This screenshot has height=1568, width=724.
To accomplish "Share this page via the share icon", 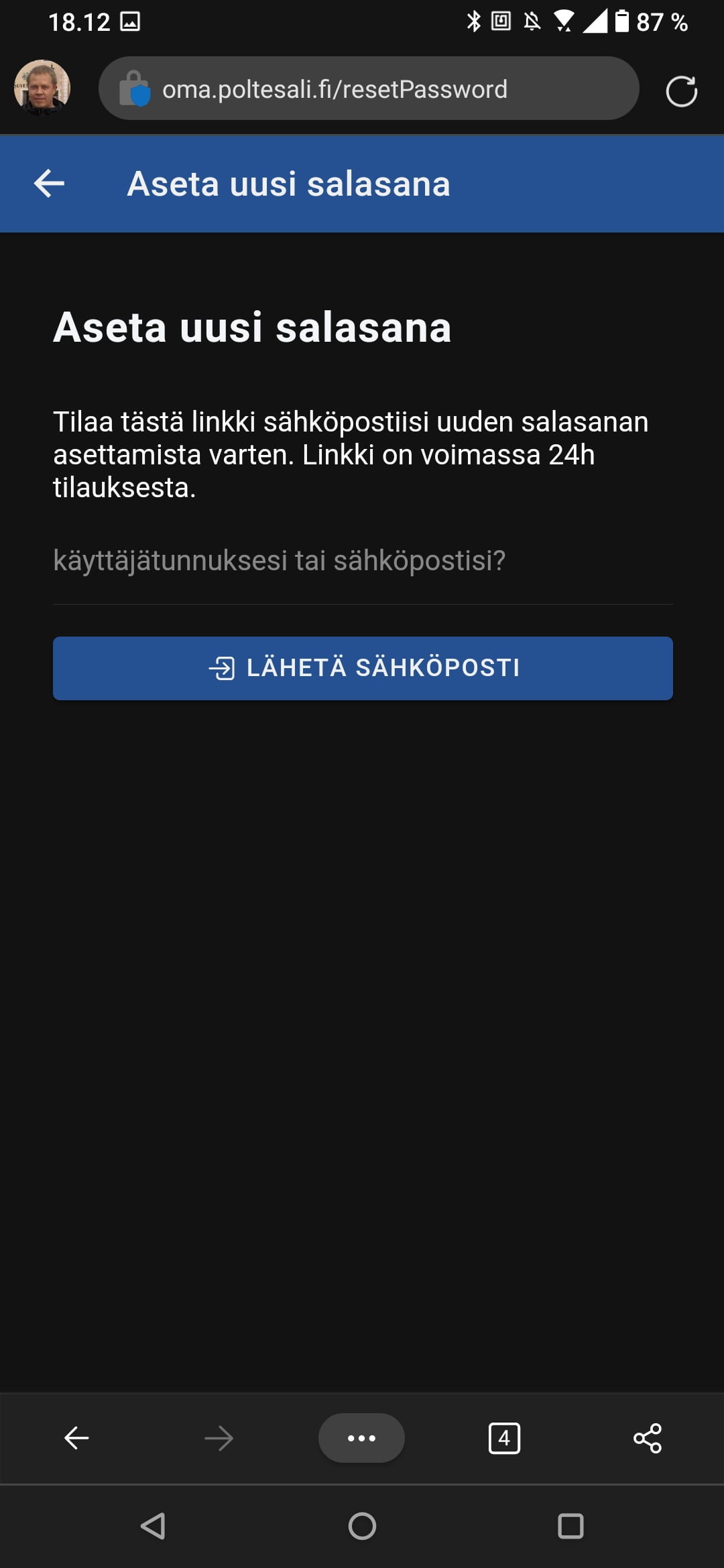I will (647, 1438).
